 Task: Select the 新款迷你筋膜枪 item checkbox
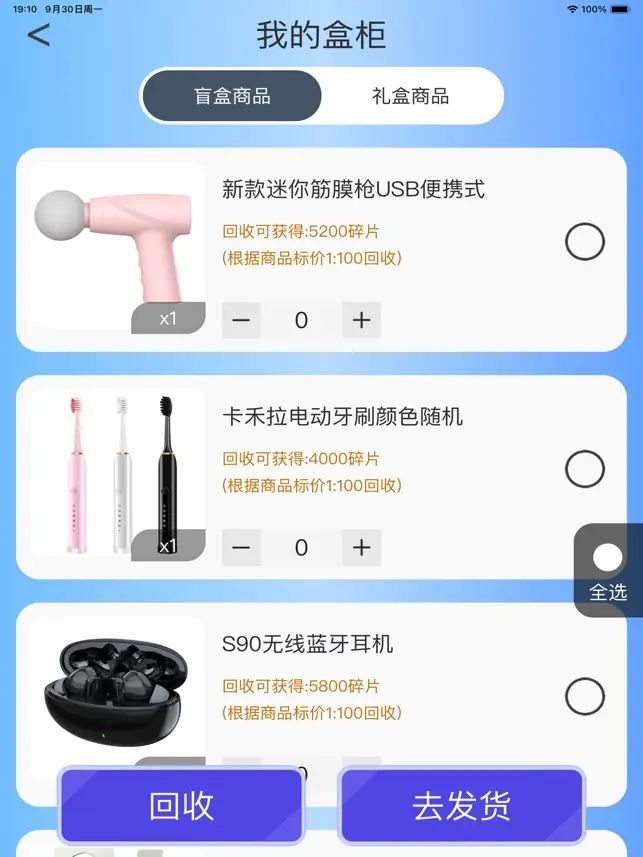click(585, 241)
